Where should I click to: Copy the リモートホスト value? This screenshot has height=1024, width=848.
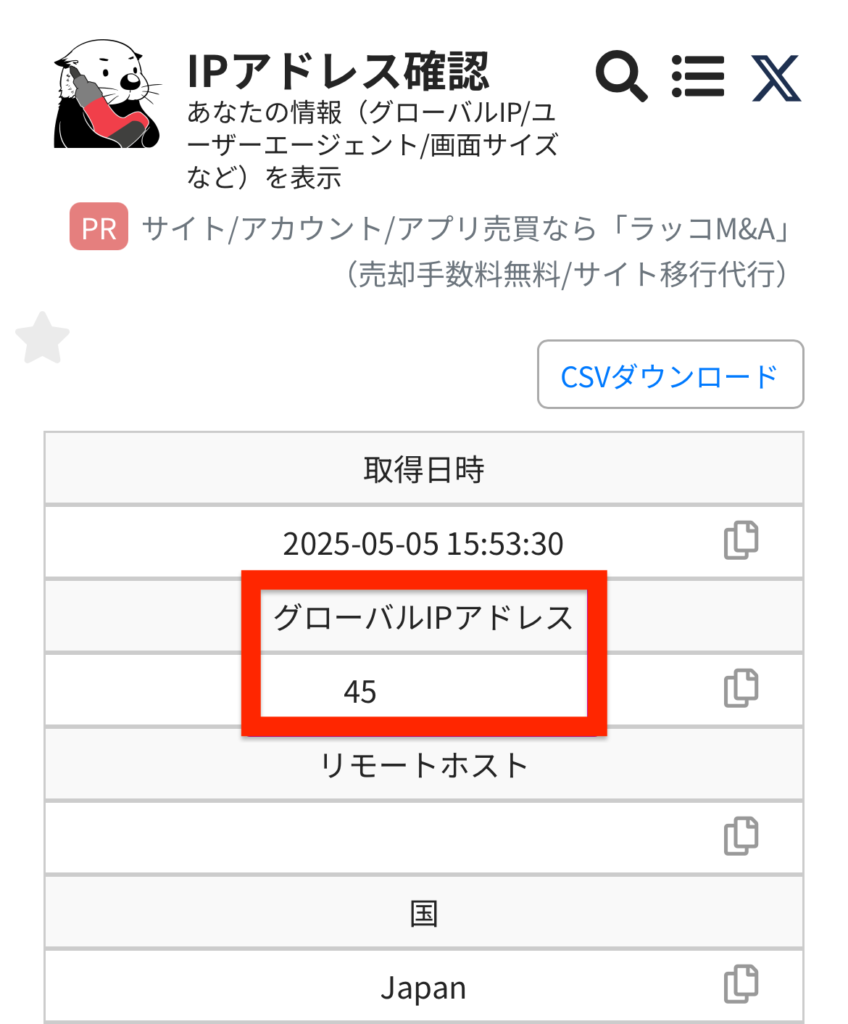[740, 836]
